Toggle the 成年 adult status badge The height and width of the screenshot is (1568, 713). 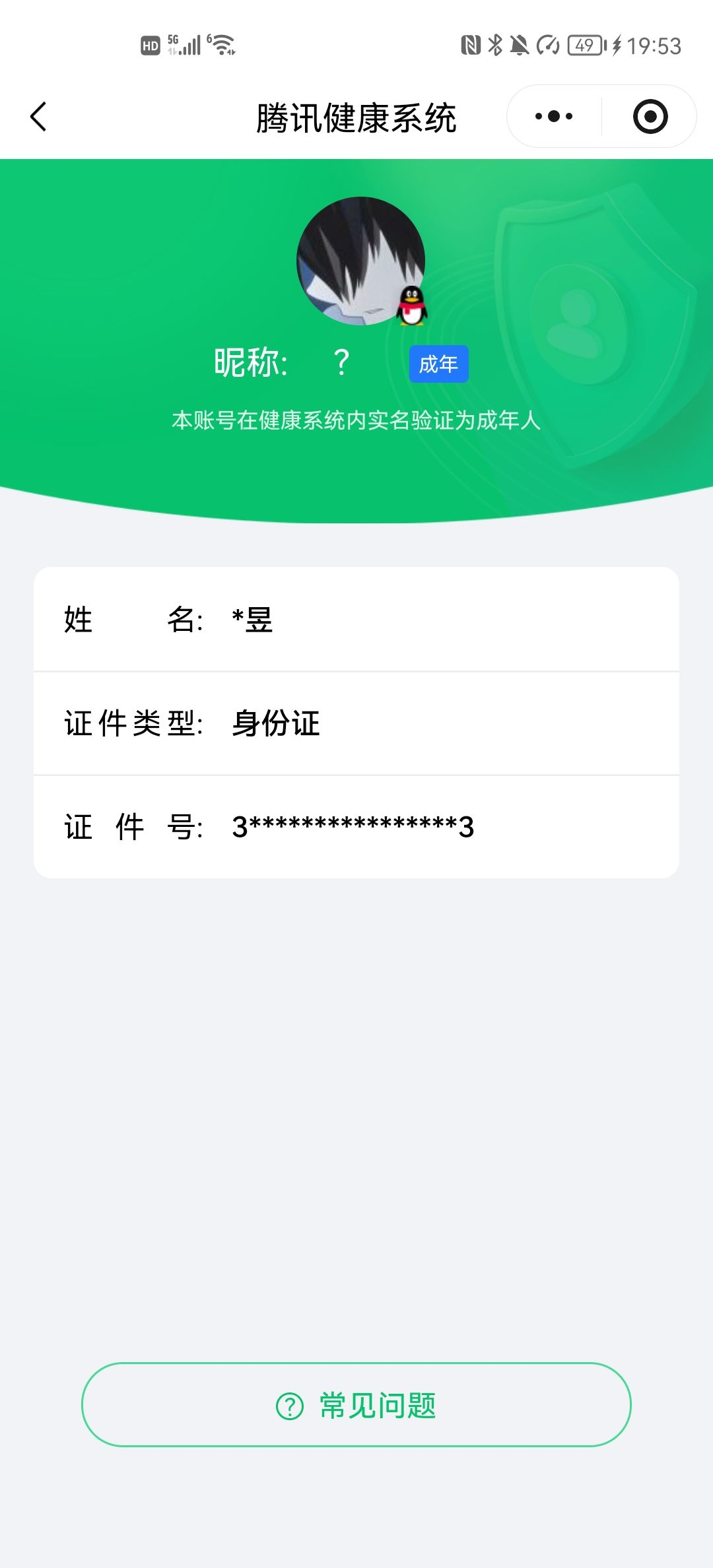coord(439,363)
